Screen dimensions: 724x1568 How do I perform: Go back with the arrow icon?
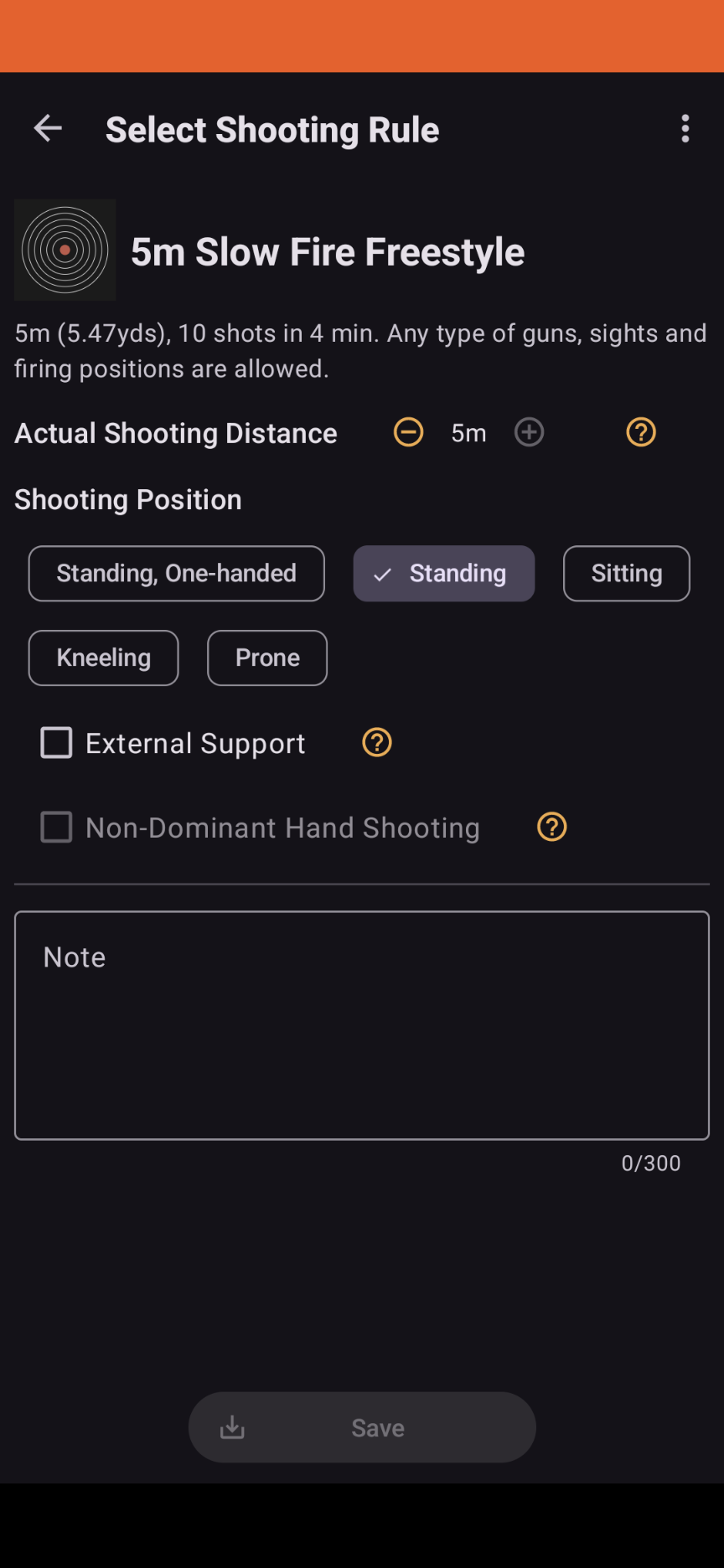(48, 129)
